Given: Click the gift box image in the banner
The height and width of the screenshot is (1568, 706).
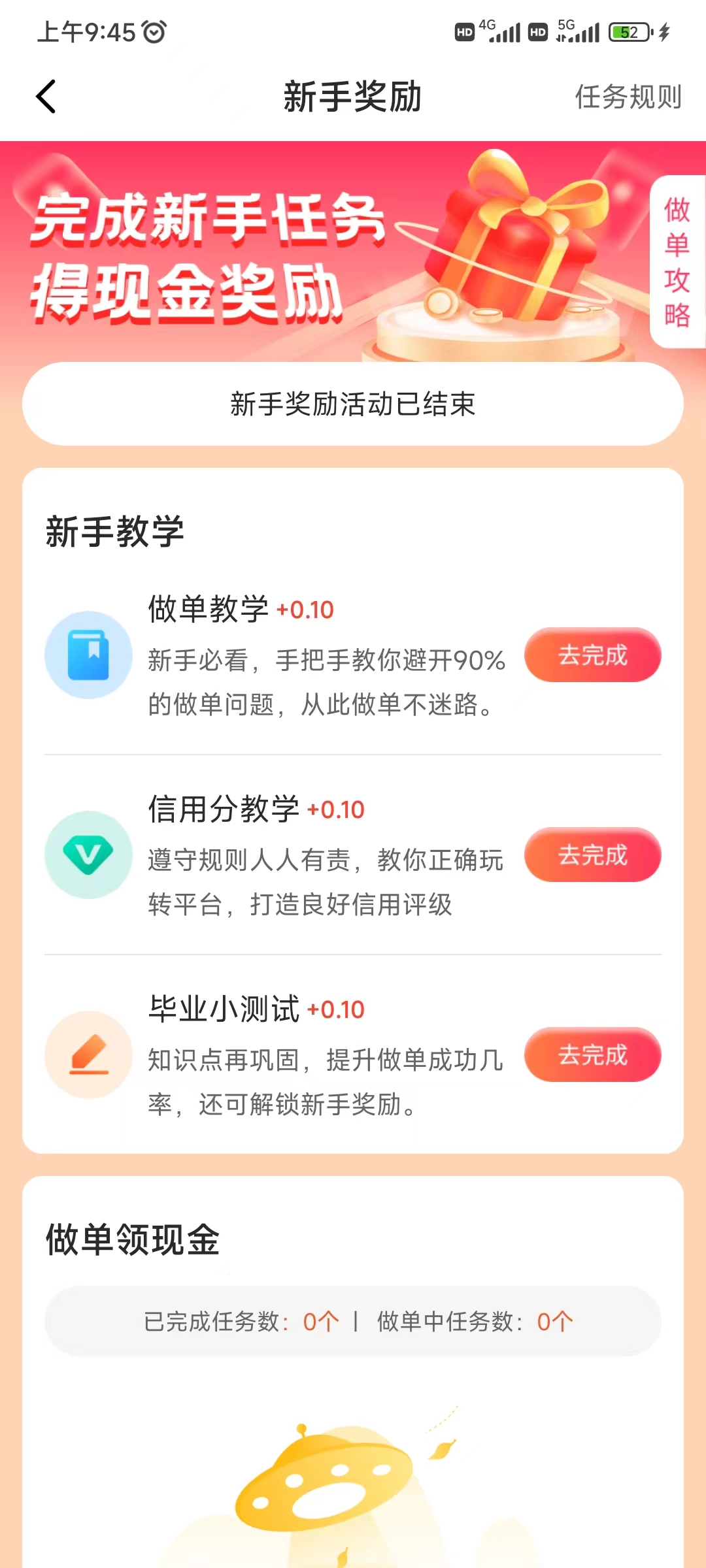Looking at the screenshot, I should point(516,235).
